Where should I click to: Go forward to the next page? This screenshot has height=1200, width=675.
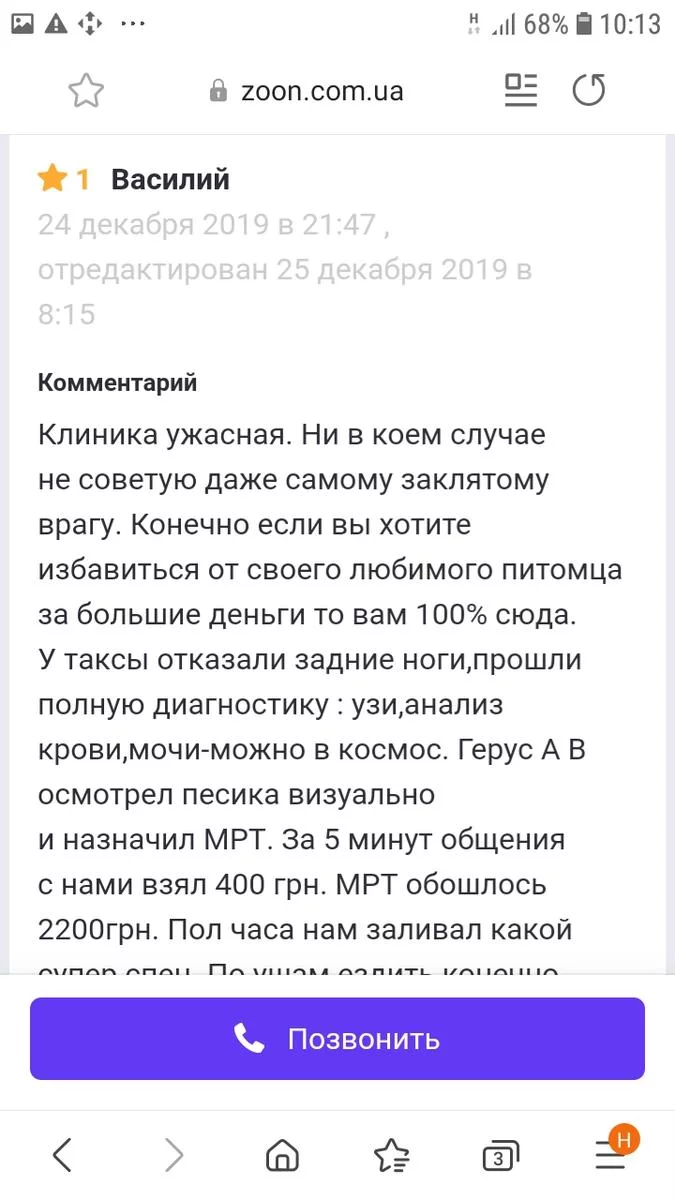tap(174, 1156)
